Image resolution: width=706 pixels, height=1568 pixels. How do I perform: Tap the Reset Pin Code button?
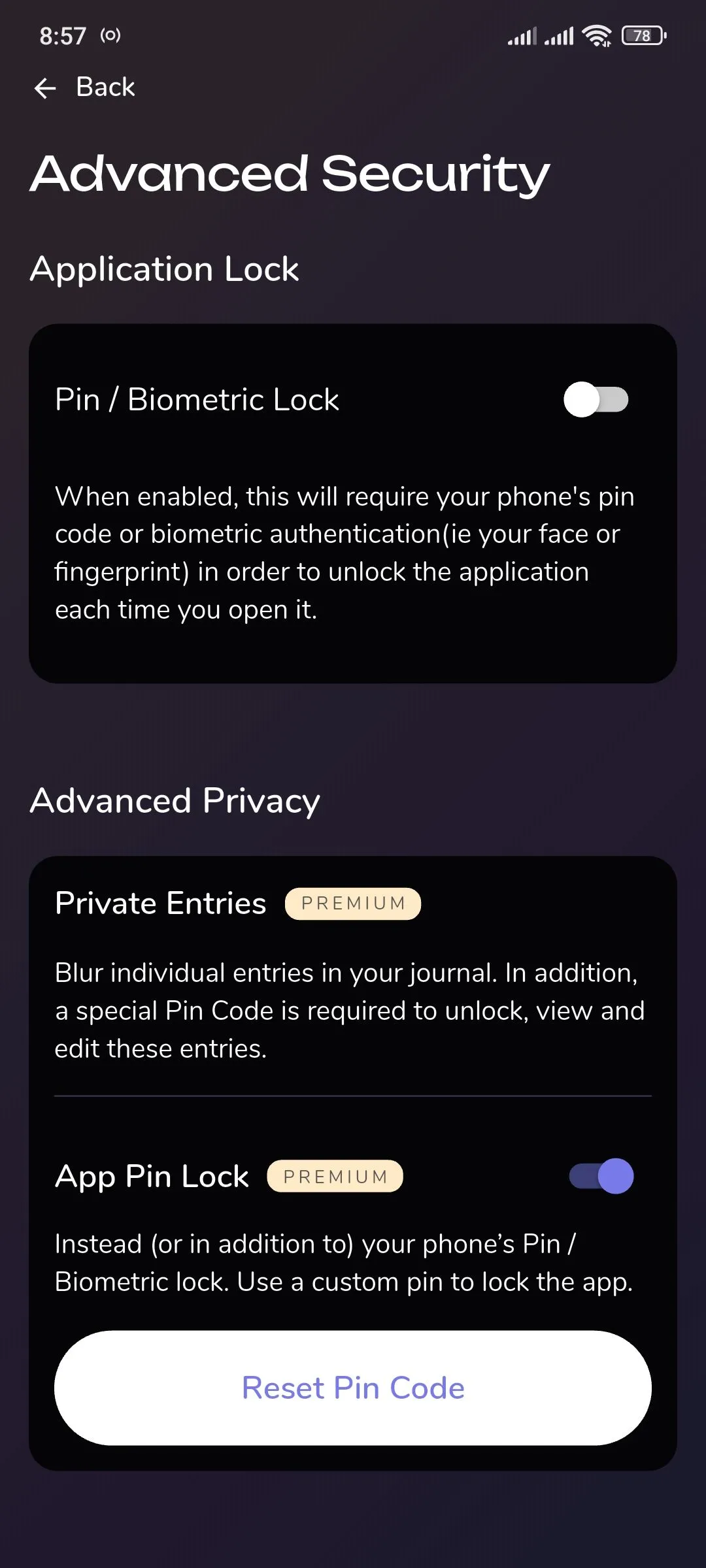coord(353,1388)
